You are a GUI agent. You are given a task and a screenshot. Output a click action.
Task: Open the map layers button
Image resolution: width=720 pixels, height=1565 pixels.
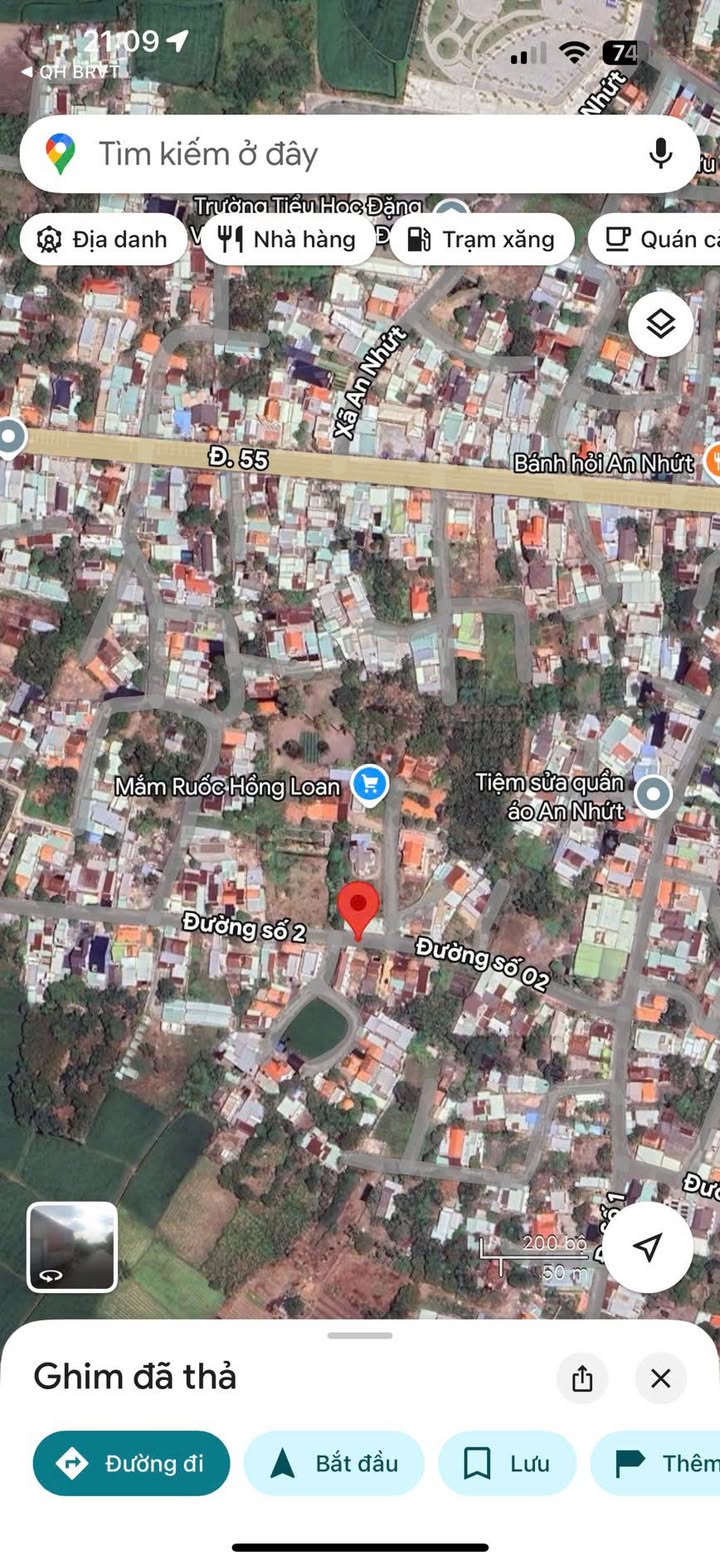pos(660,324)
